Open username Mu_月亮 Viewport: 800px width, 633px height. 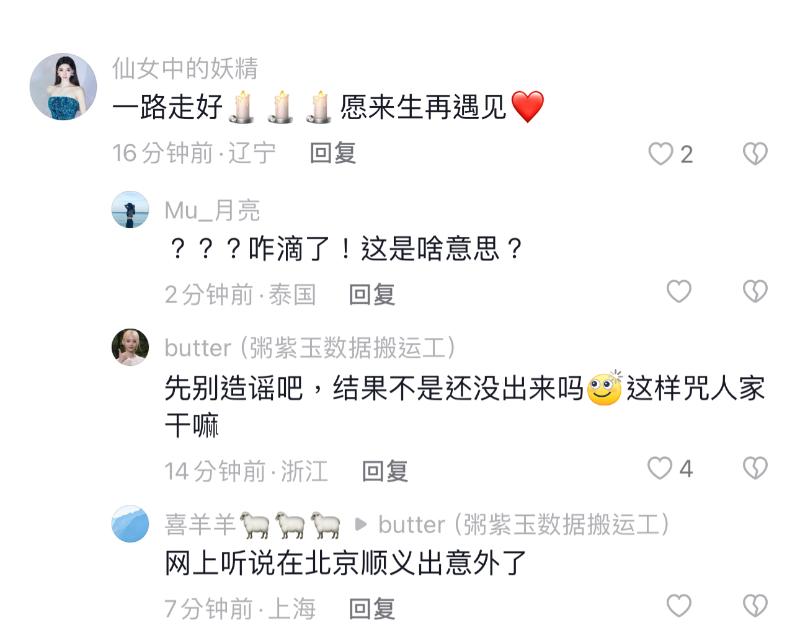pyautogui.click(x=211, y=209)
